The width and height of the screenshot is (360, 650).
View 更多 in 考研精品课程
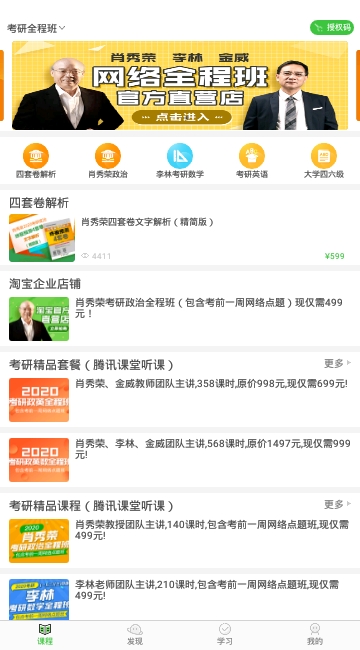pos(337,504)
